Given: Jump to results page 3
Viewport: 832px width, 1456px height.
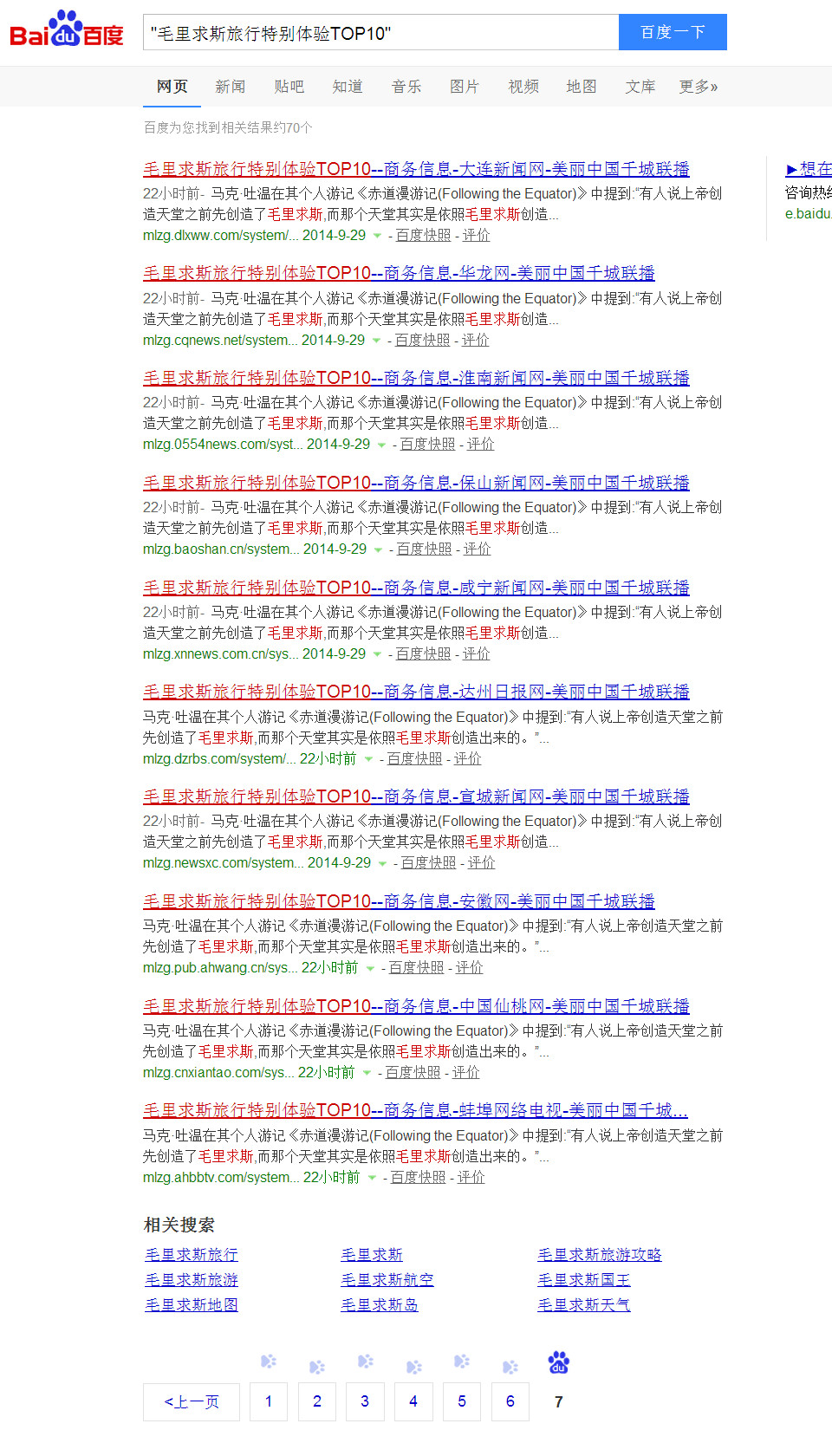Looking at the screenshot, I should (365, 1401).
